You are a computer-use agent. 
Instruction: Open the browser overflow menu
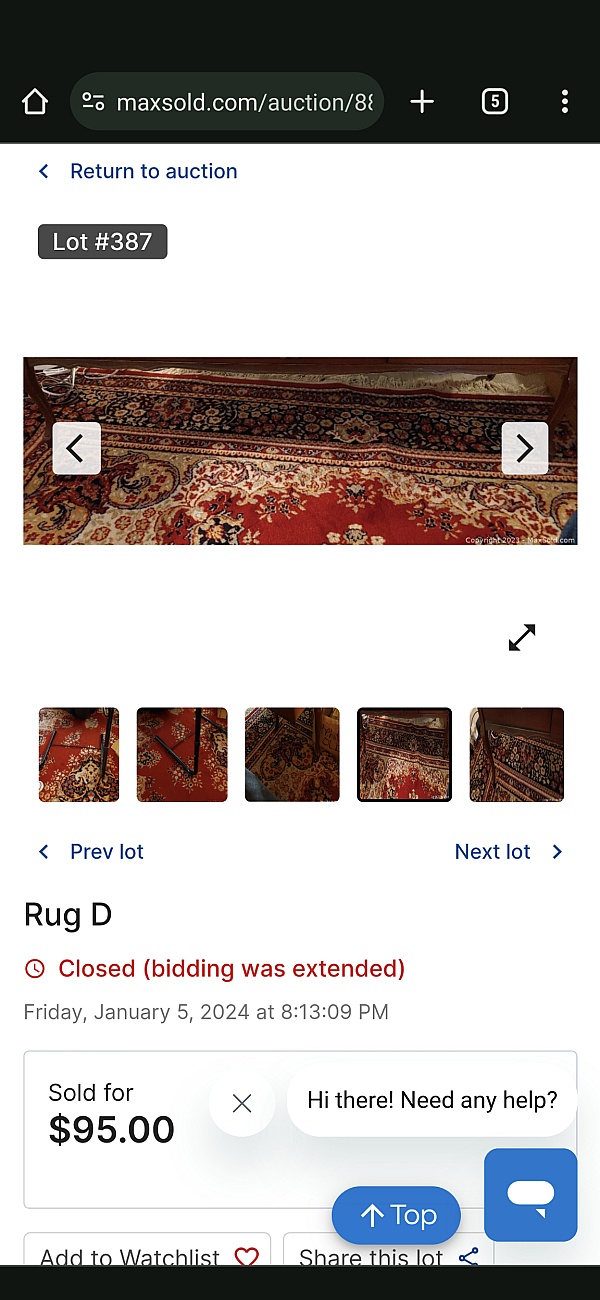click(564, 102)
